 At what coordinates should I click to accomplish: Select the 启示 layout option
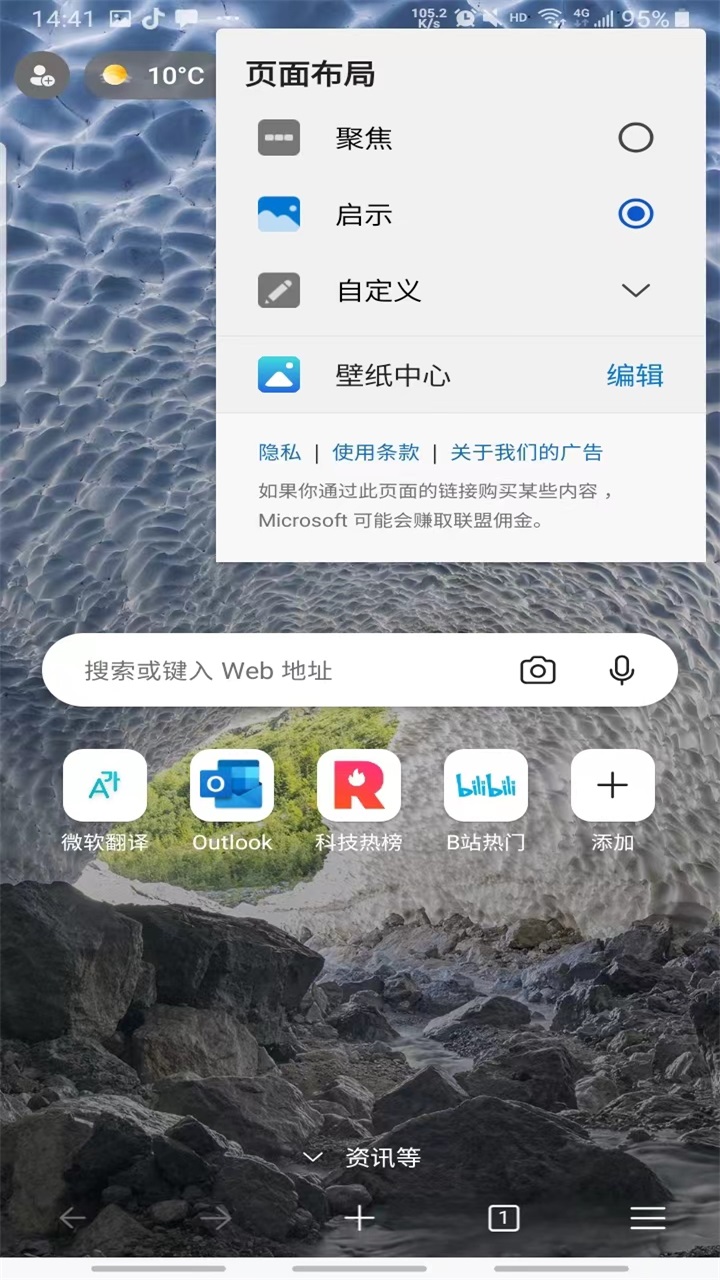(635, 214)
